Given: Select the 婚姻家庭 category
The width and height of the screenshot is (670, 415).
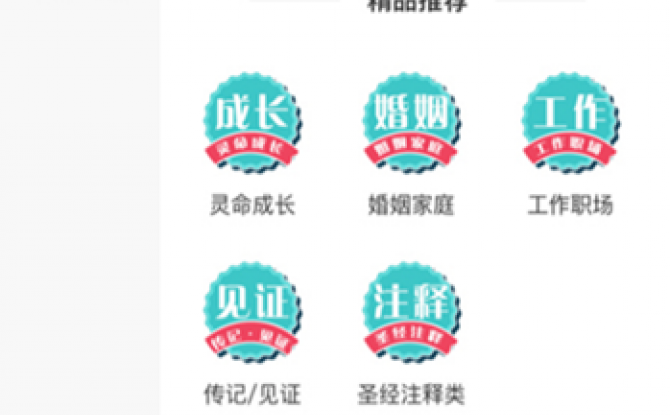Looking at the screenshot, I should (411, 123).
